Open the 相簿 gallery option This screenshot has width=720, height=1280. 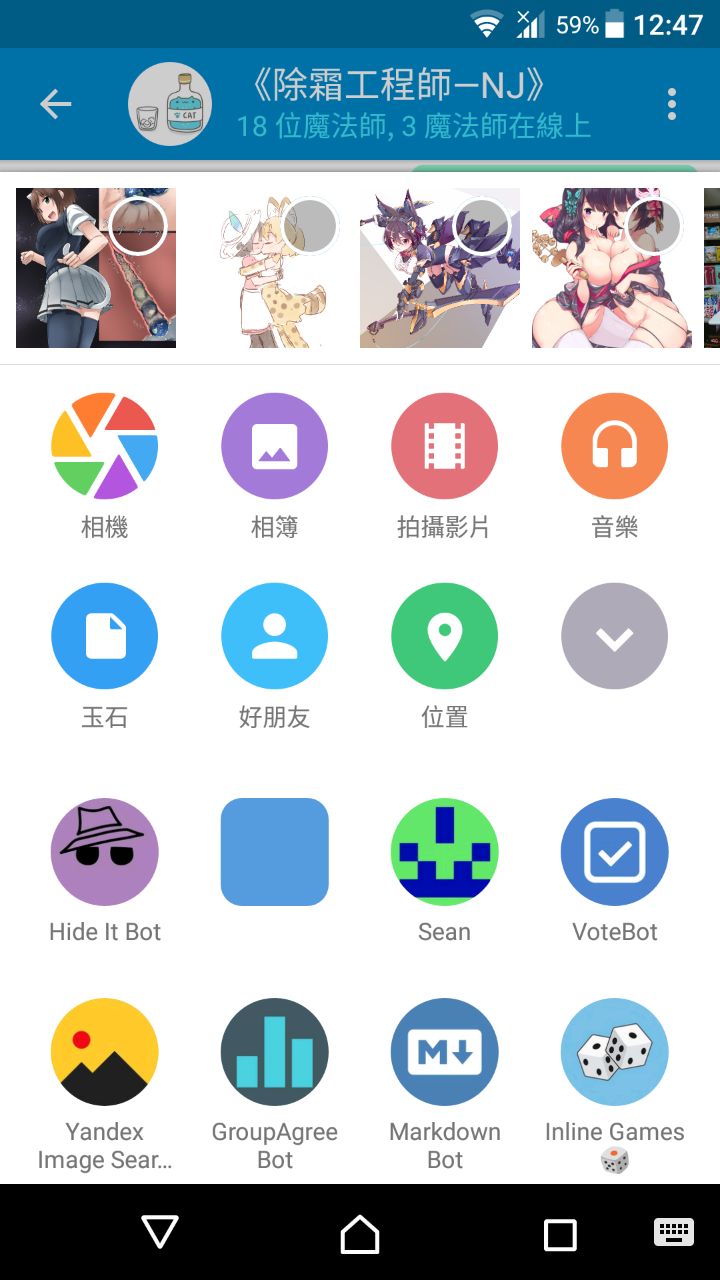click(x=274, y=446)
